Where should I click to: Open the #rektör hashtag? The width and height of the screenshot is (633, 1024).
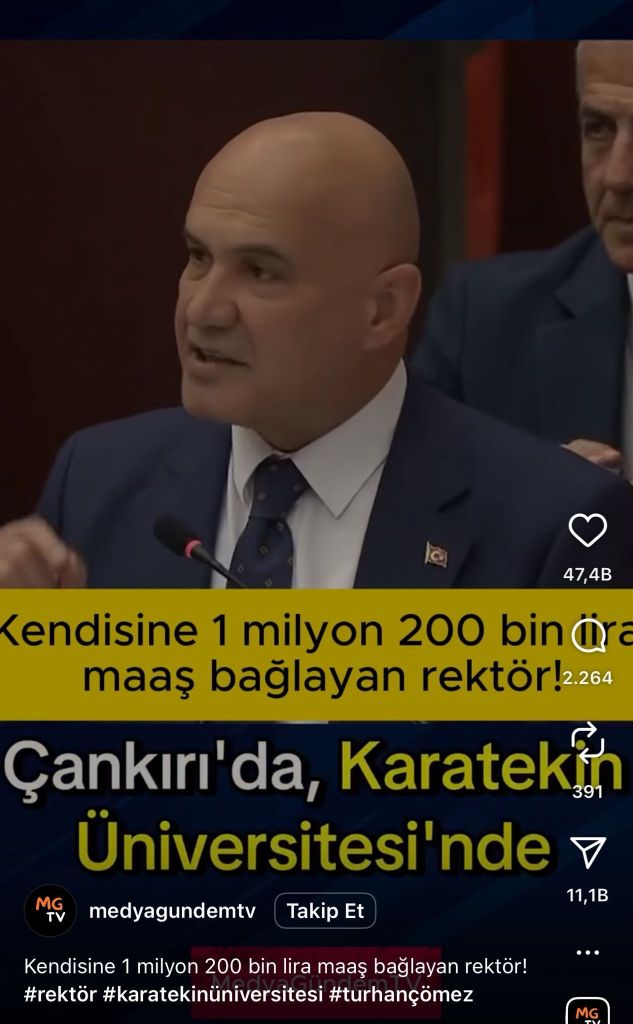coord(60,995)
